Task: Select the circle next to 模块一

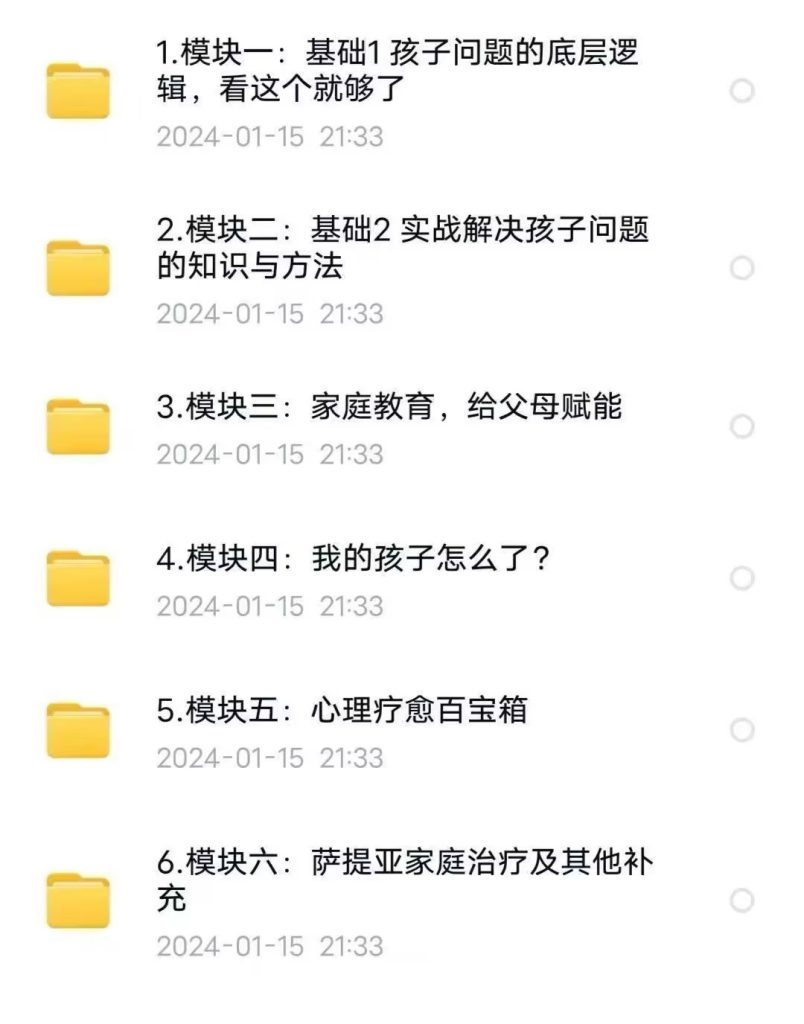Action: point(742,90)
